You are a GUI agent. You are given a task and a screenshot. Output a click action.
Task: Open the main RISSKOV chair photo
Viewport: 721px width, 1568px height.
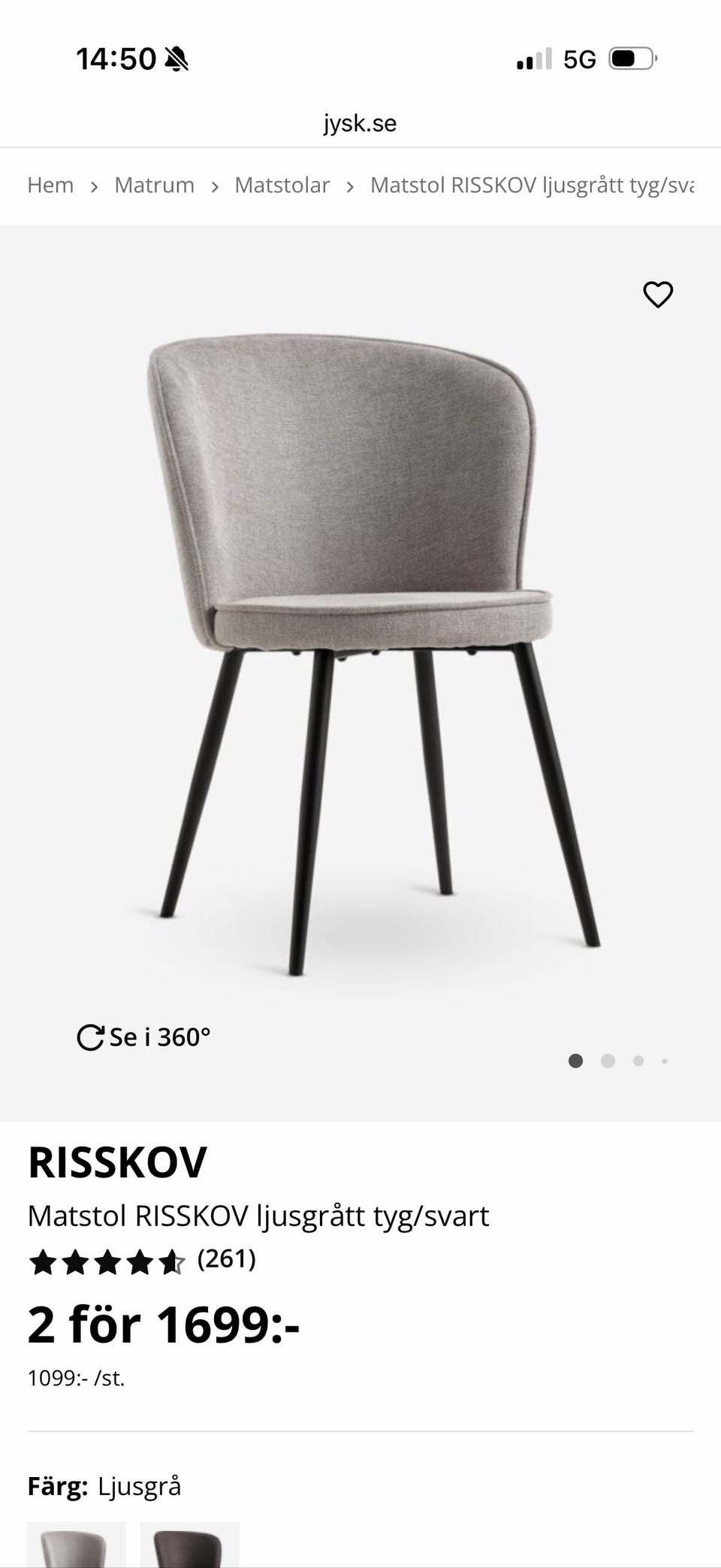coord(360,646)
